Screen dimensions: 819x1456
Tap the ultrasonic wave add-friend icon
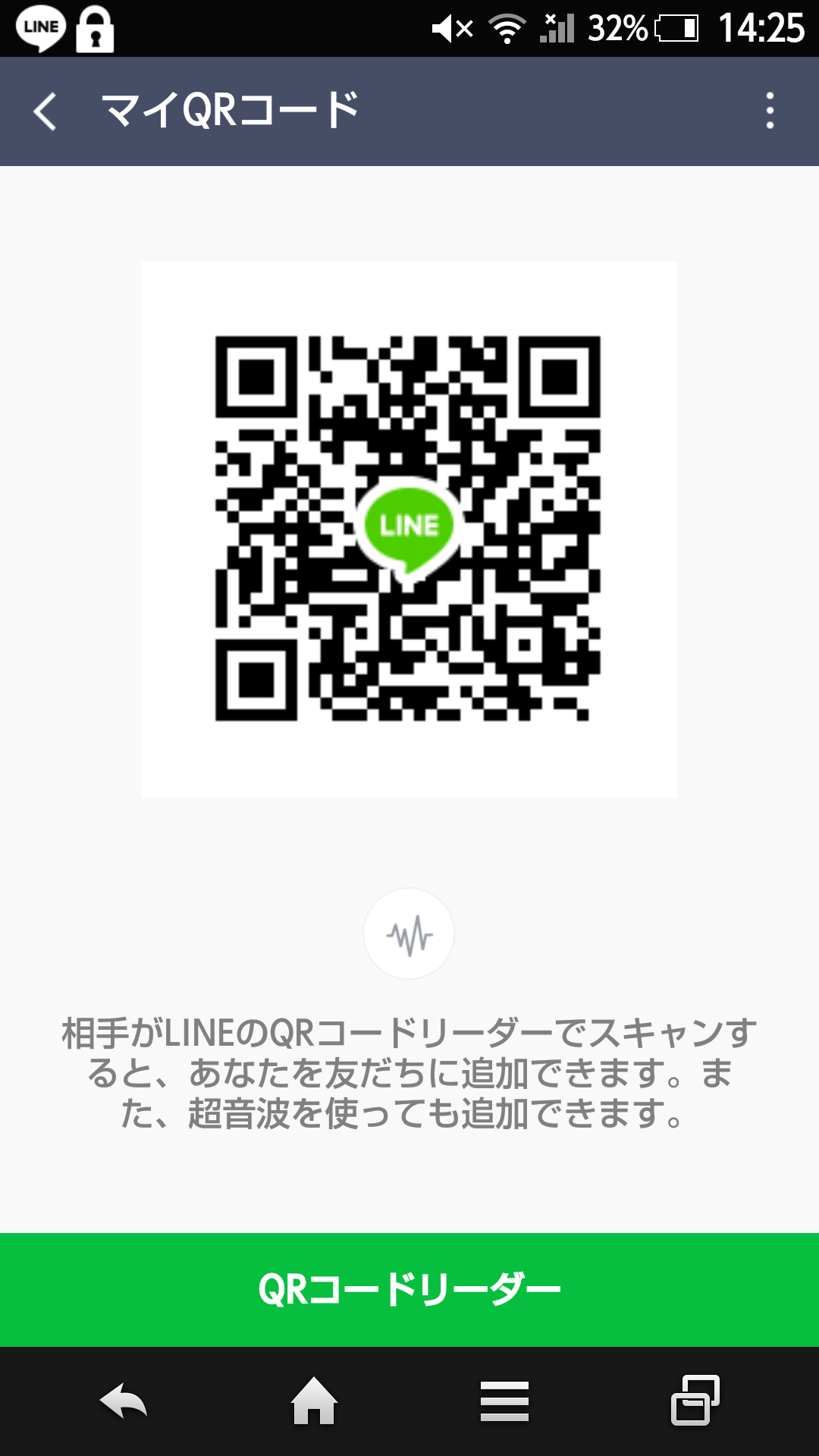[409, 934]
